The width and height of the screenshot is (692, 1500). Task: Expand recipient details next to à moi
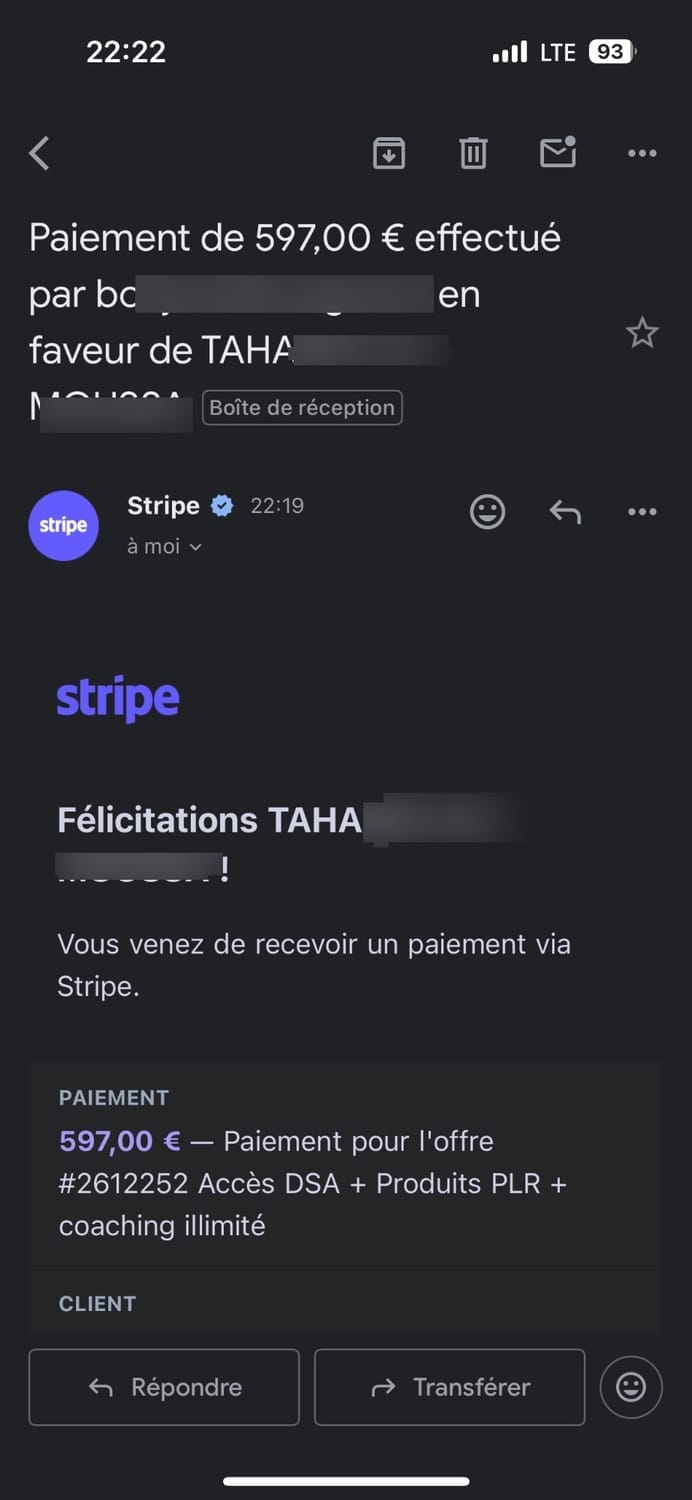[x=195, y=547]
